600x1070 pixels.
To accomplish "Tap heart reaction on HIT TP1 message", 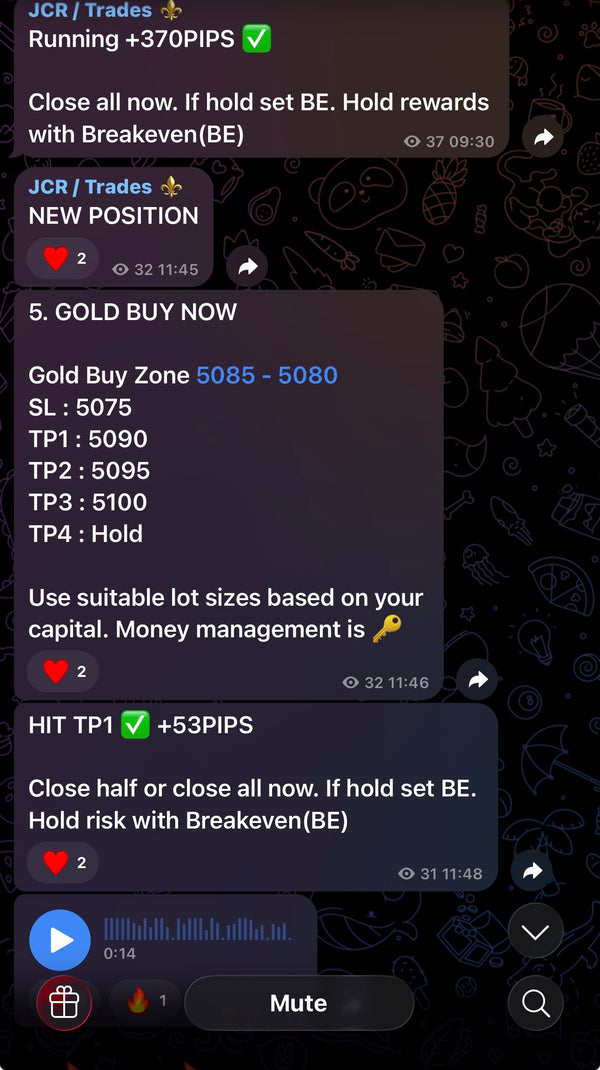I will point(63,862).
